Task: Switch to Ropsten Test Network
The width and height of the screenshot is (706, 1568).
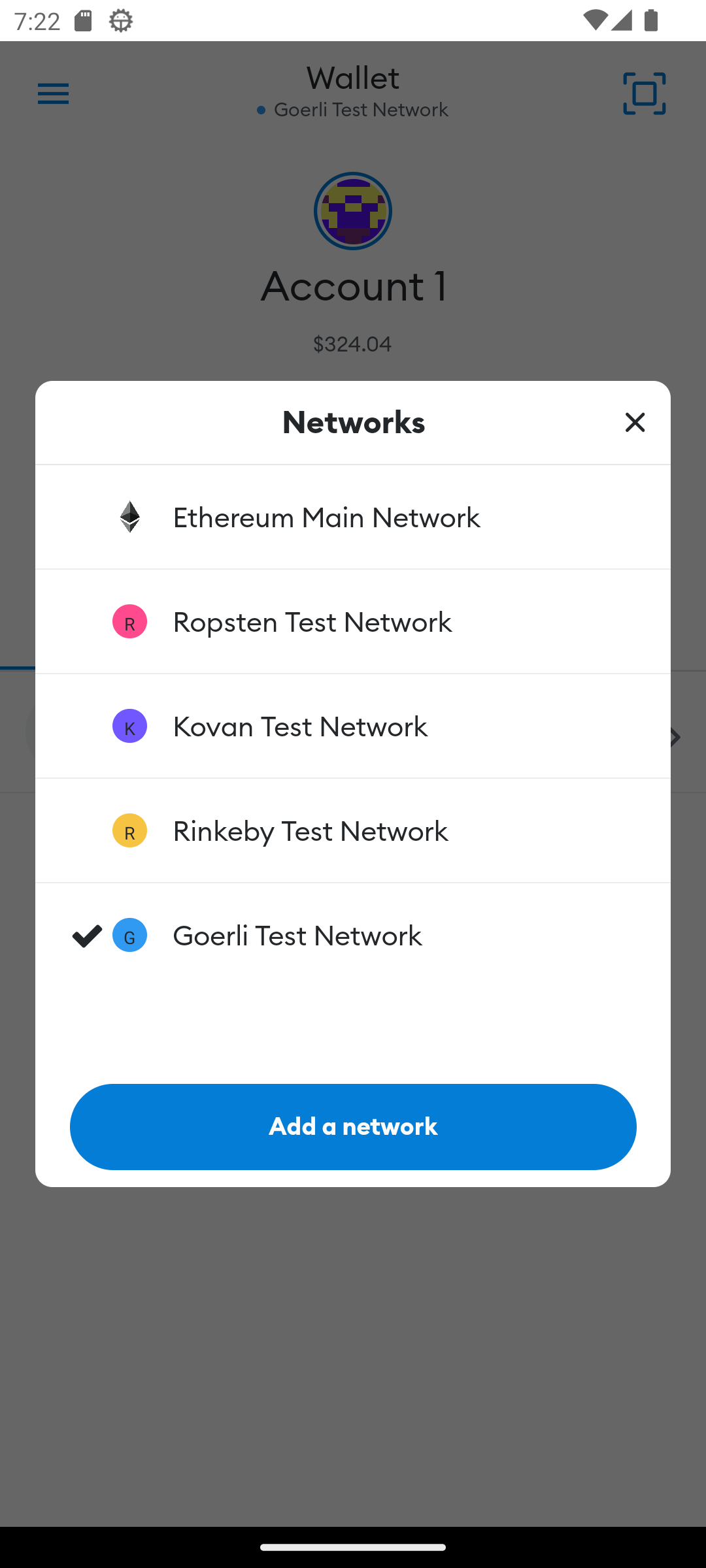Action: click(353, 621)
